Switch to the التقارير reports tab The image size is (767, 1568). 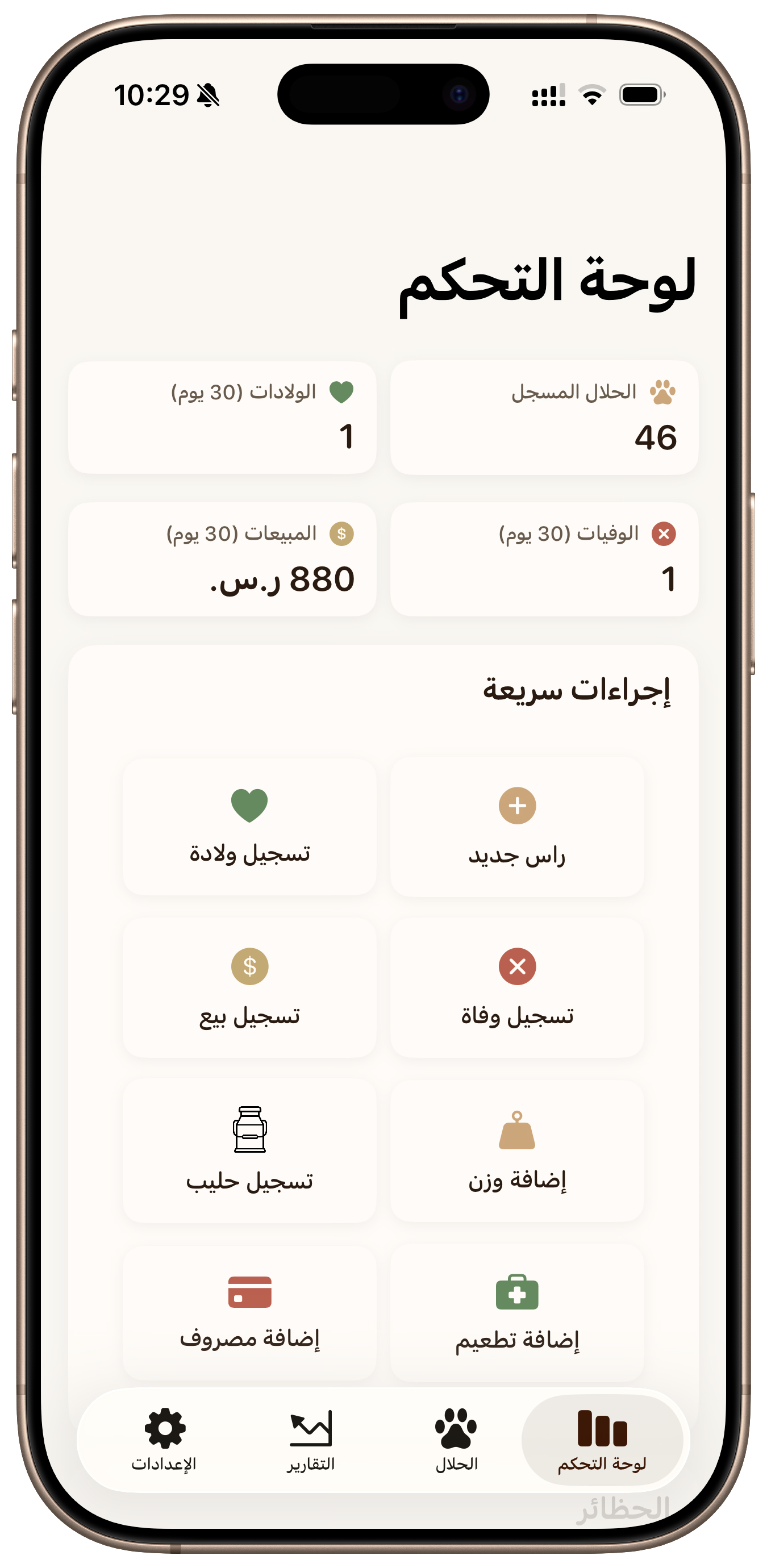click(x=311, y=1440)
